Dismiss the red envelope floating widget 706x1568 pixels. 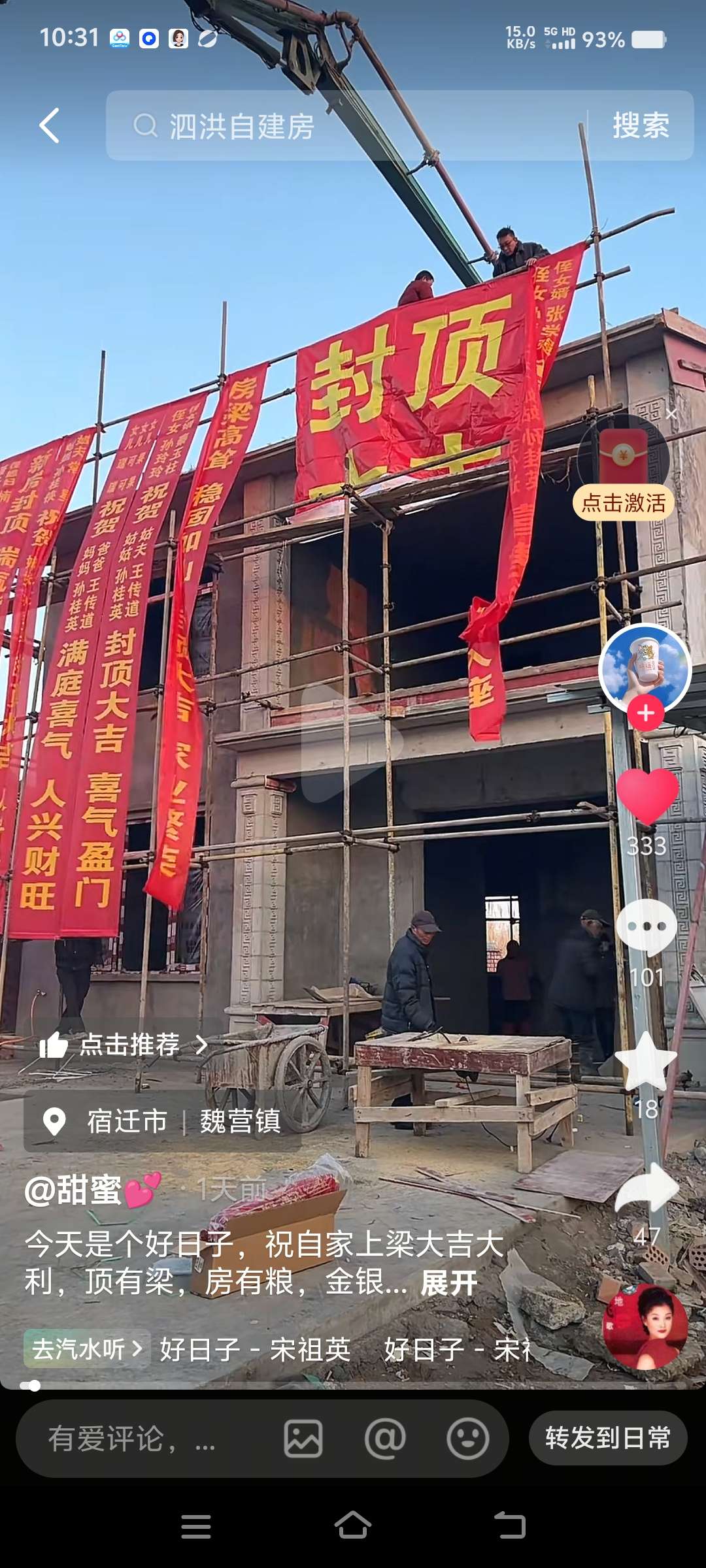671,414
